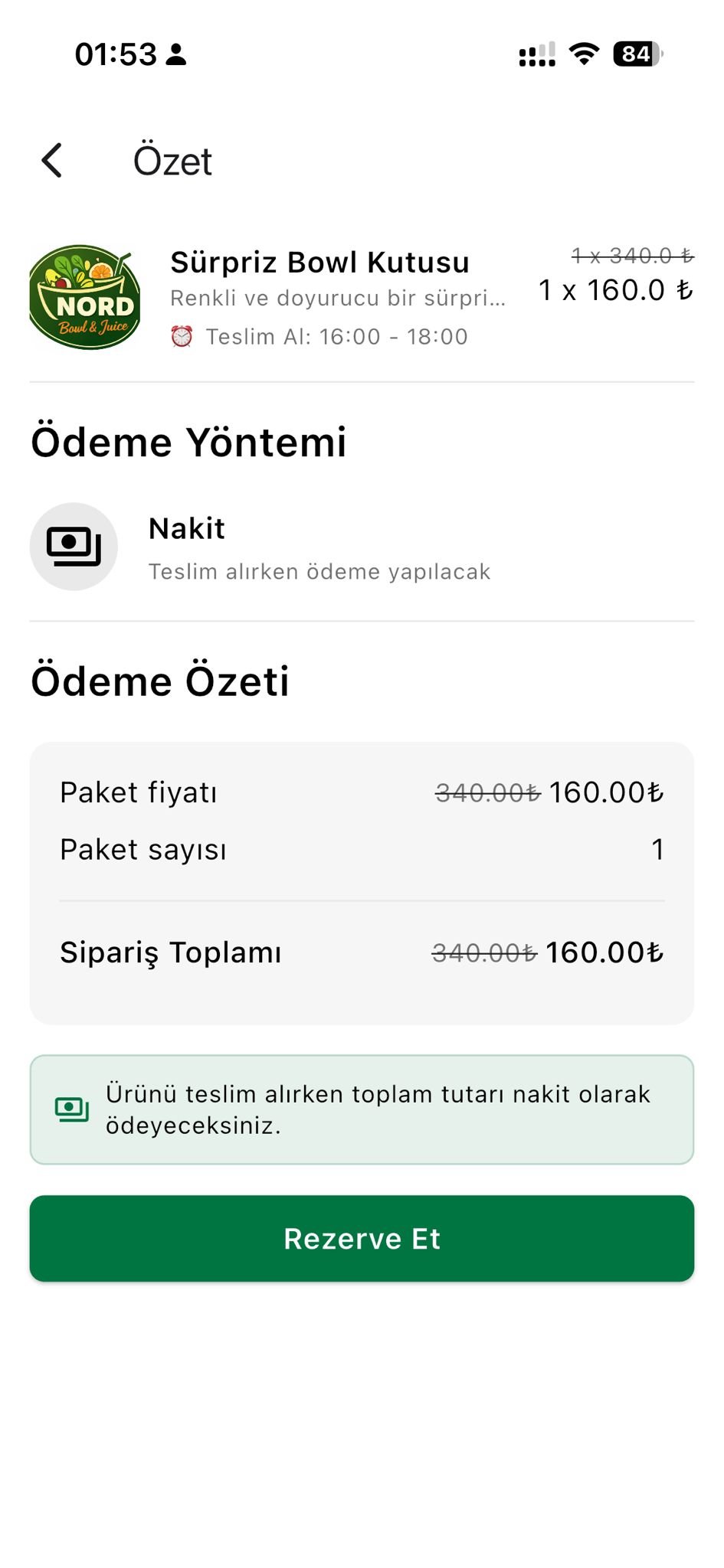Open the Teslim Al time slot selector
Viewport: 724px width, 1568px height.
335,336
